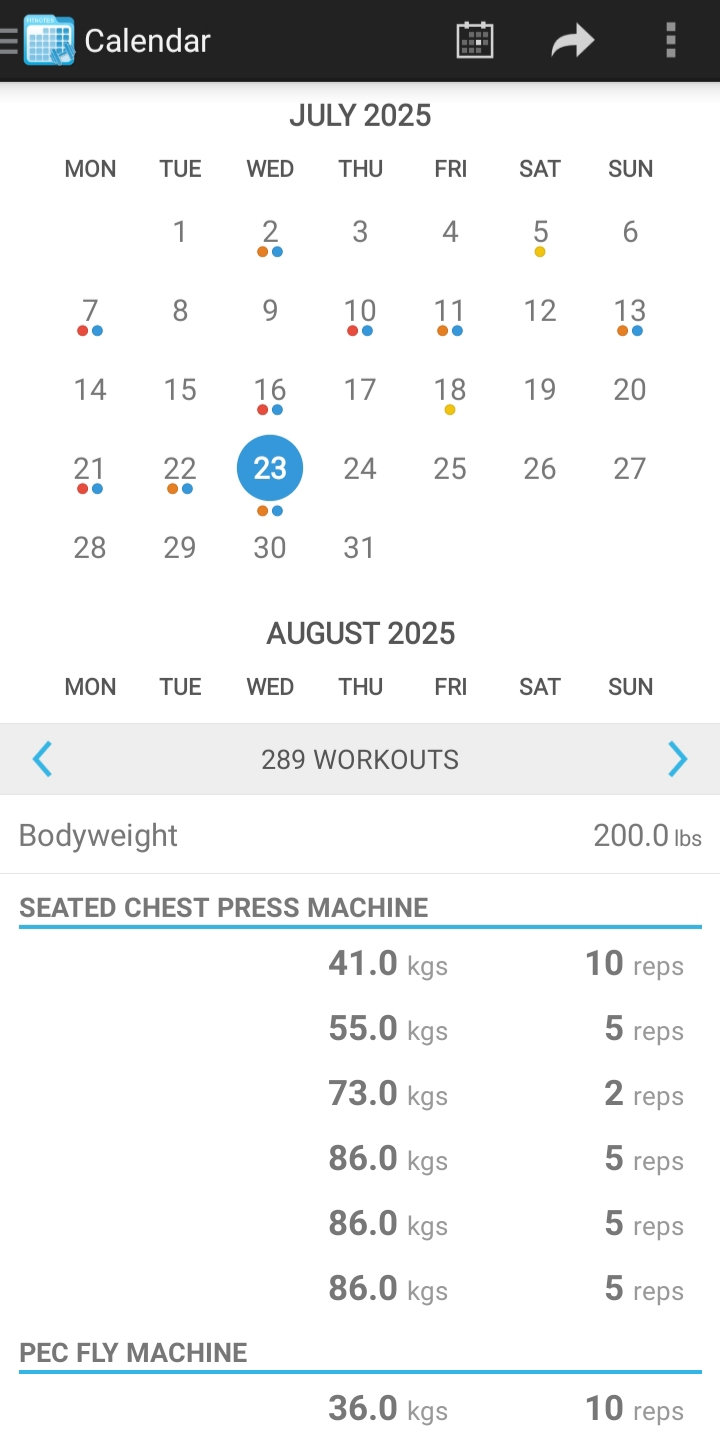Select July 31 on the calendar
Image resolution: width=720 pixels, height=1436 pixels.
click(x=360, y=548)
